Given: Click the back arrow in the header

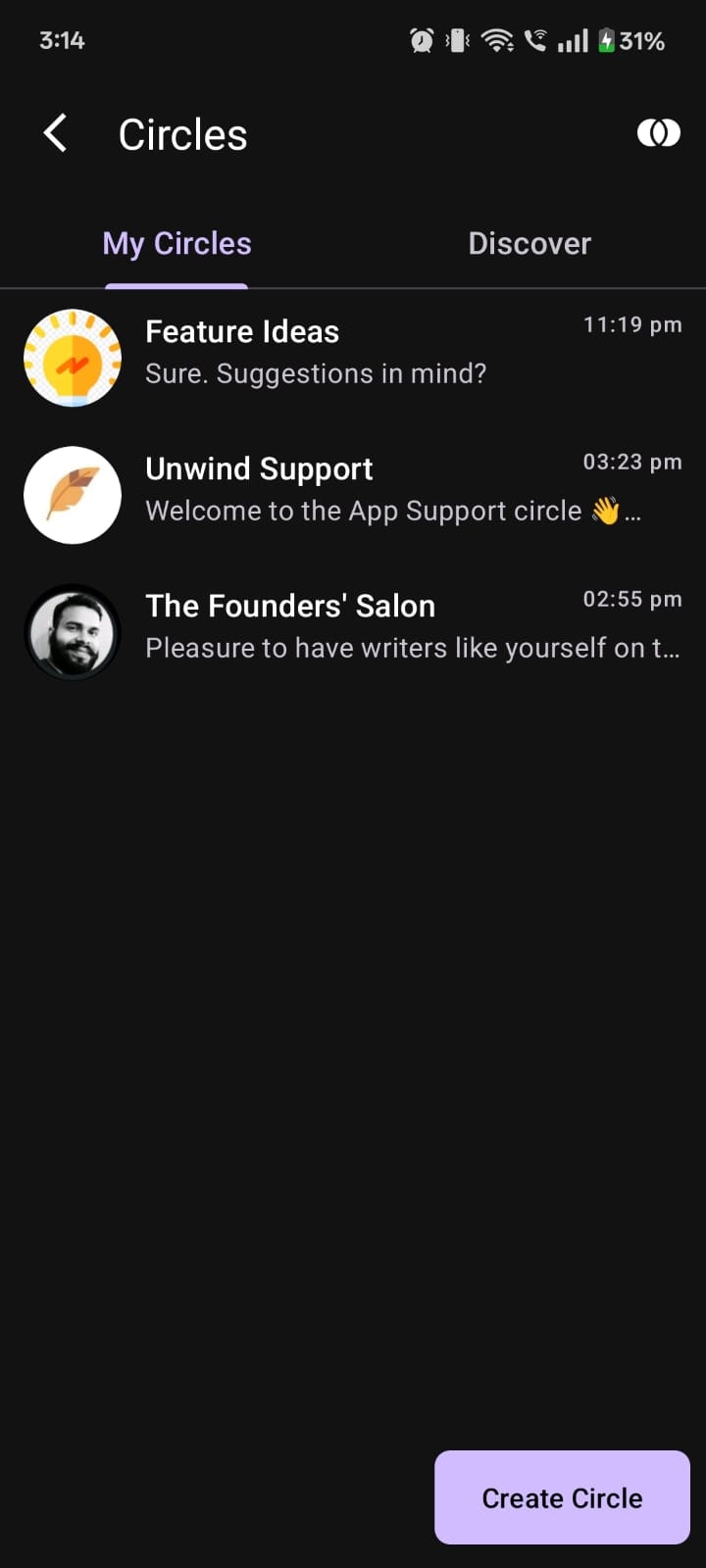Looking at the screenshot, I should coord(55,133).
